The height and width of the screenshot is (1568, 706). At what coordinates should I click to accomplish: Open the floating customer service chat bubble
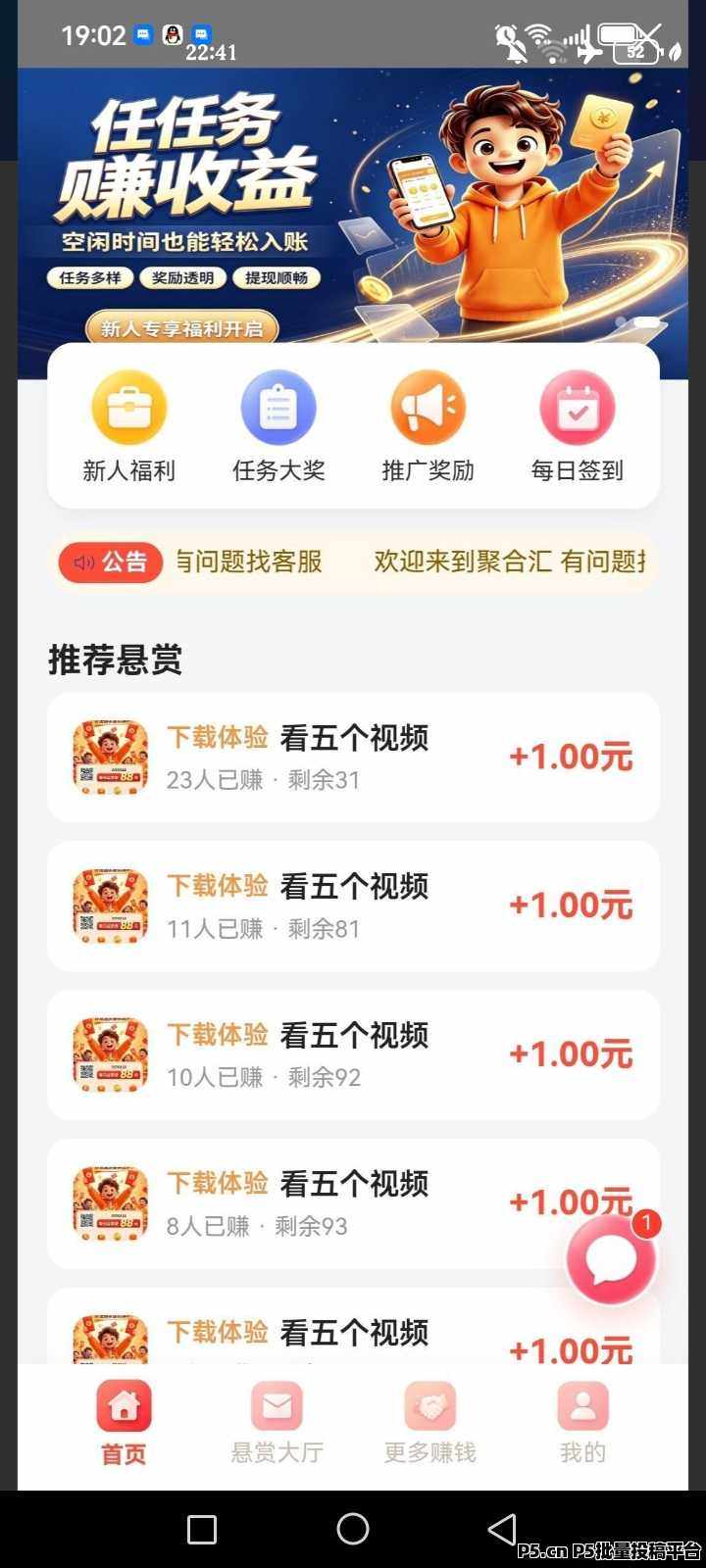coord(612,1259)
